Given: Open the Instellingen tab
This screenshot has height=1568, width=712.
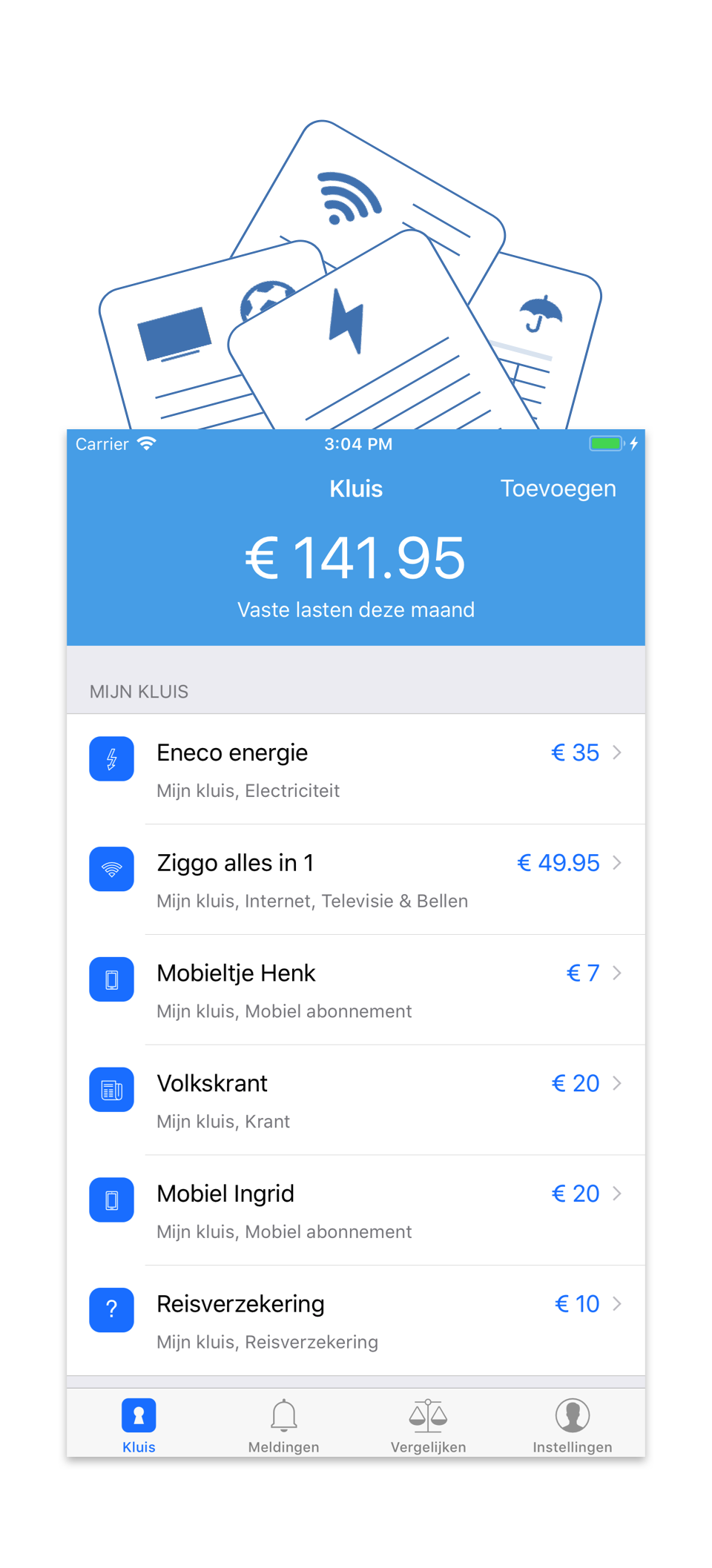Looking at the screenshot, I should [573, 1425].
